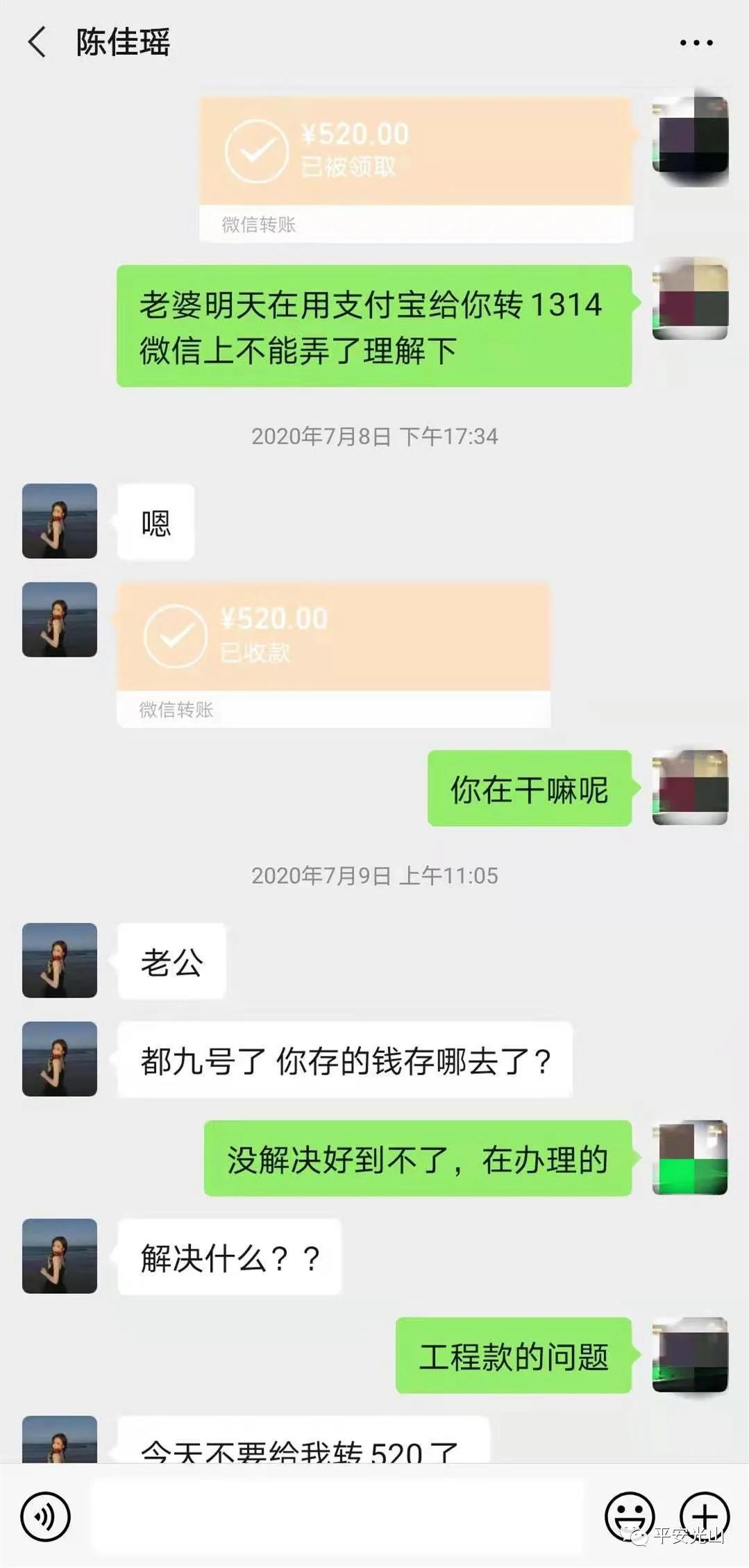Switch to voice message input
The height and width of the screenshot is (1568, 749).
tap(46, 1516)
